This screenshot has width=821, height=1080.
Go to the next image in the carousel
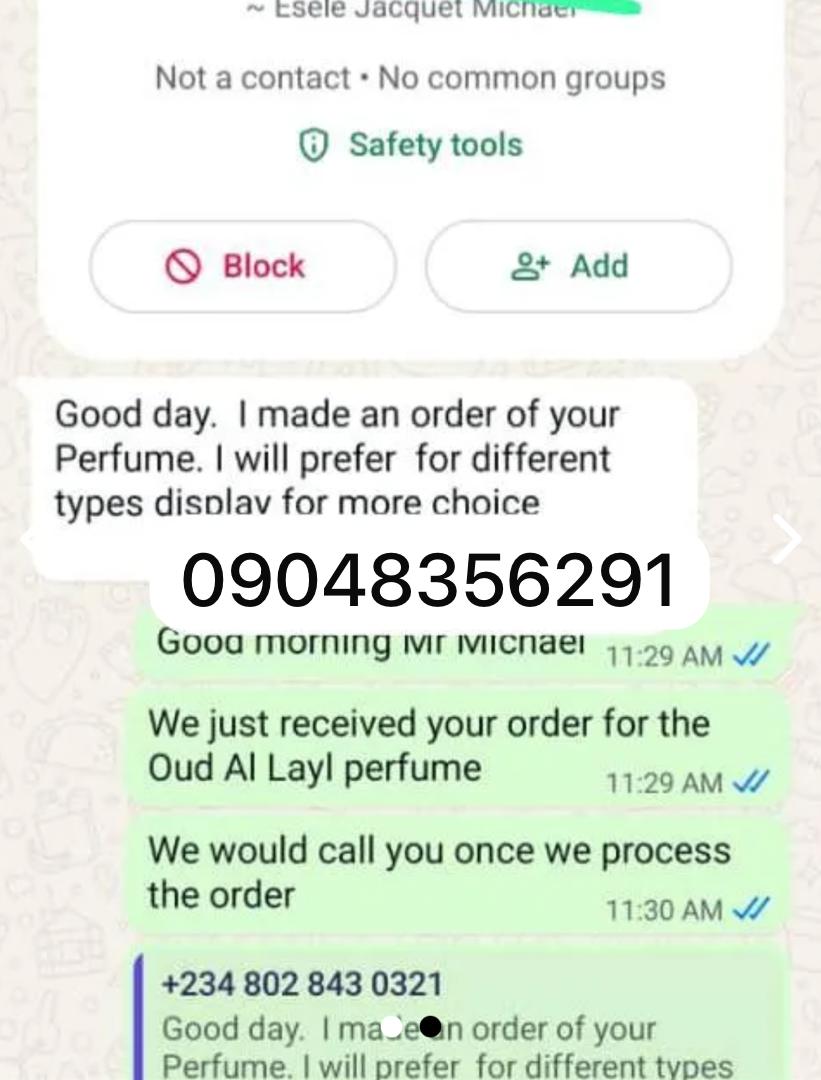(786, 539)
